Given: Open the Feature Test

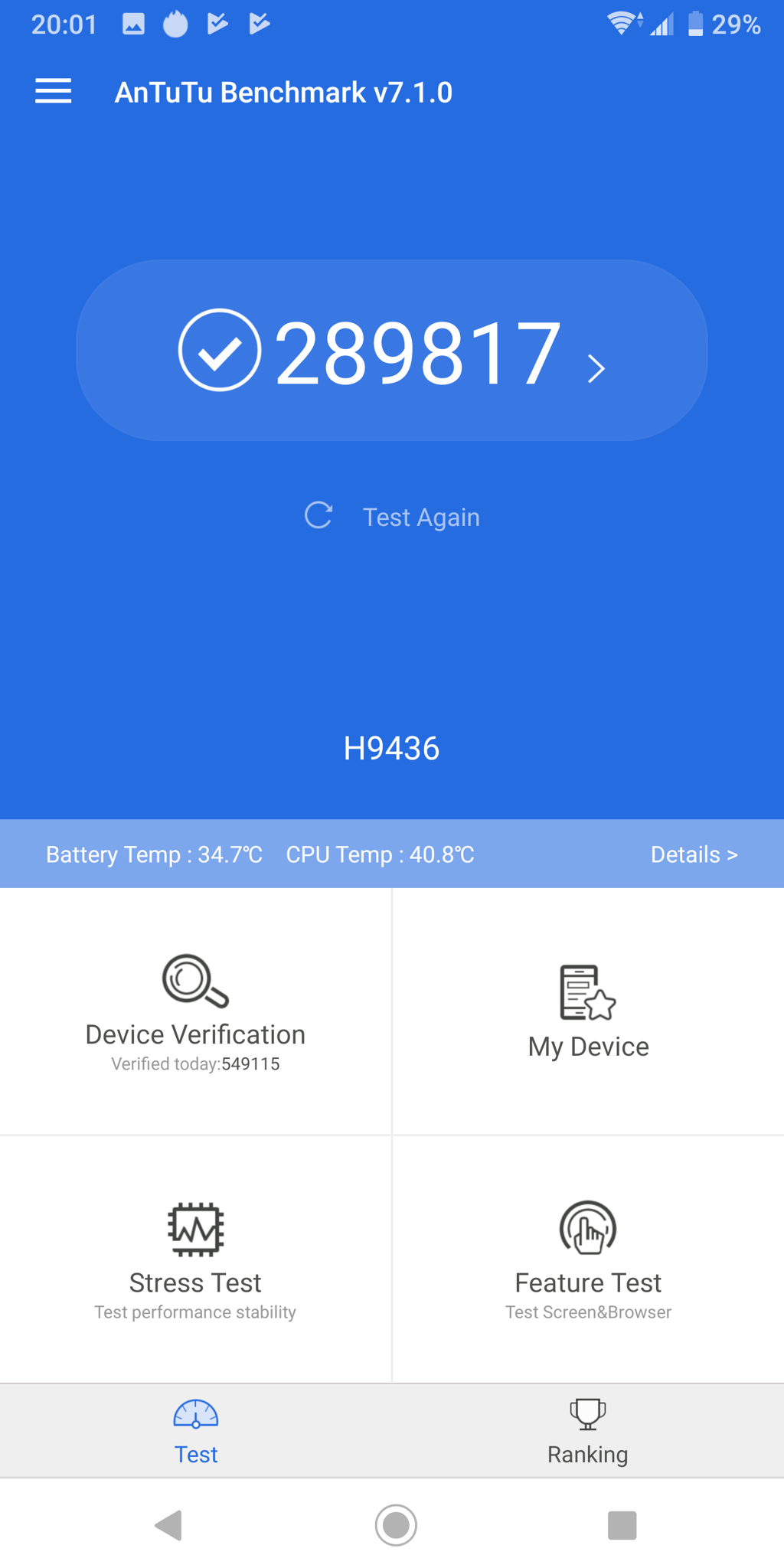Looking at the screenshot, I should [588, 1259].
